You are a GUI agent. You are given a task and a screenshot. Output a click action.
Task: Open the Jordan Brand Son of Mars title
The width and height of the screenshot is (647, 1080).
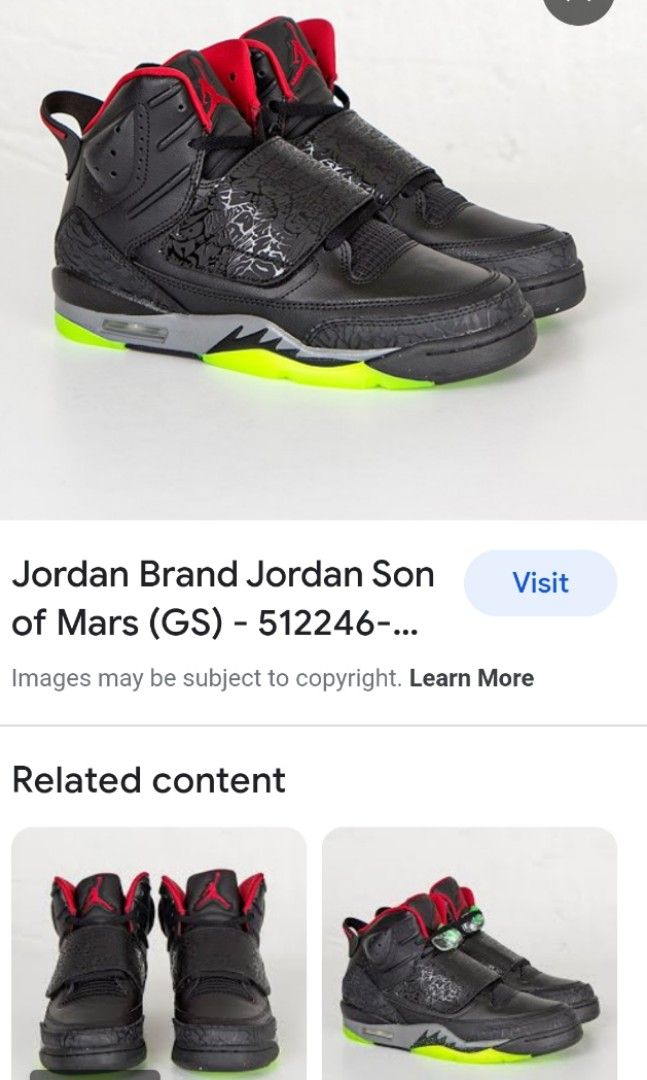click(x=222, y=598)
